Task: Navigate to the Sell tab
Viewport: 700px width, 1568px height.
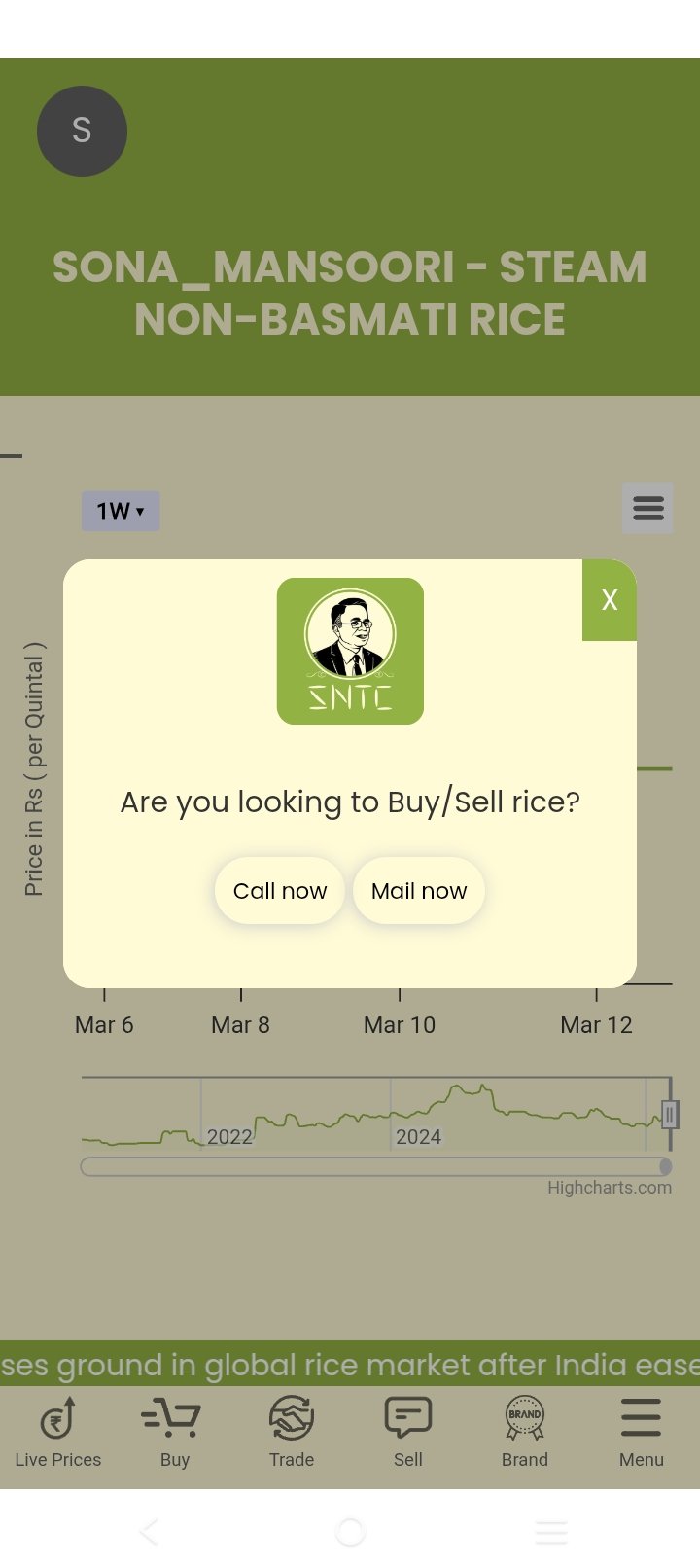Action: (408, 1432)
